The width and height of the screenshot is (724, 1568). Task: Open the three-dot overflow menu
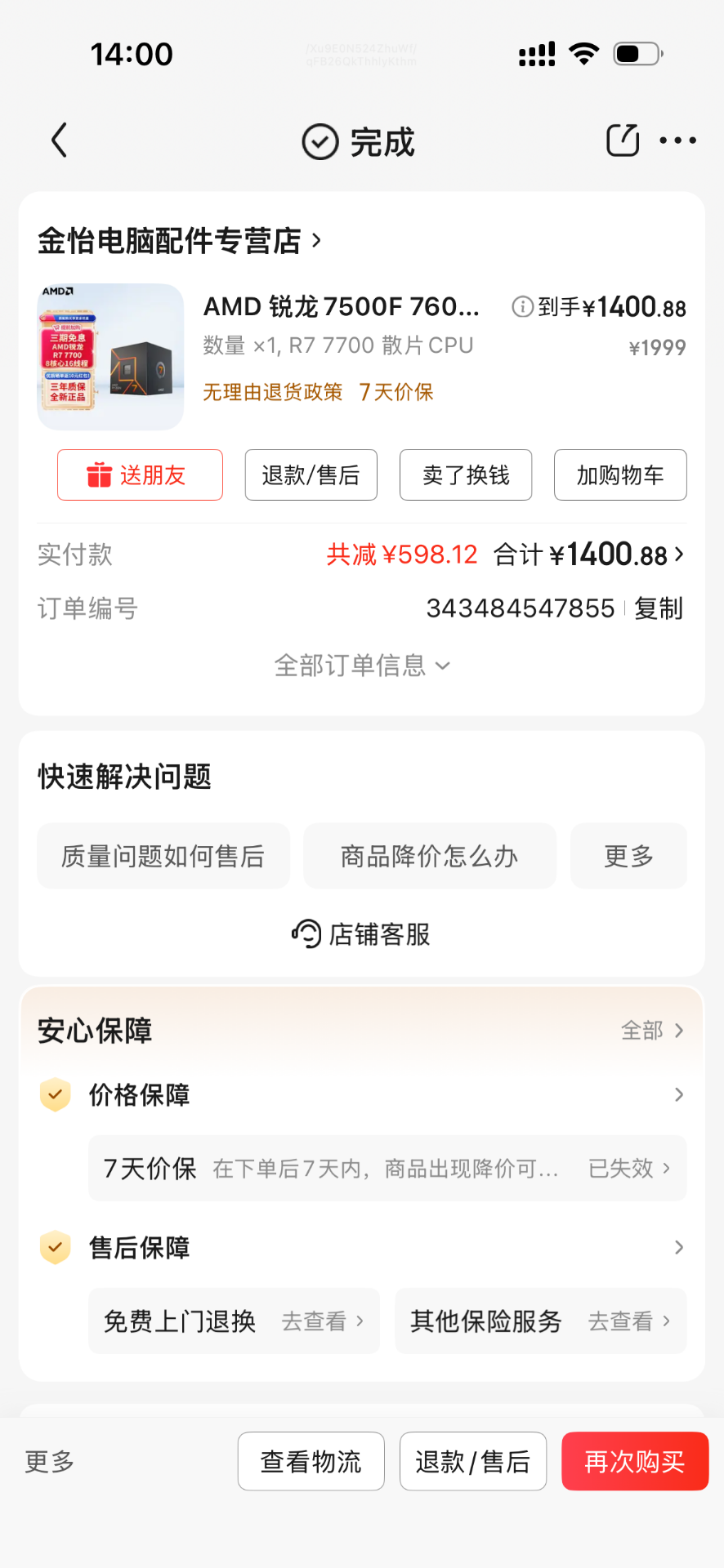coord(677,140)
